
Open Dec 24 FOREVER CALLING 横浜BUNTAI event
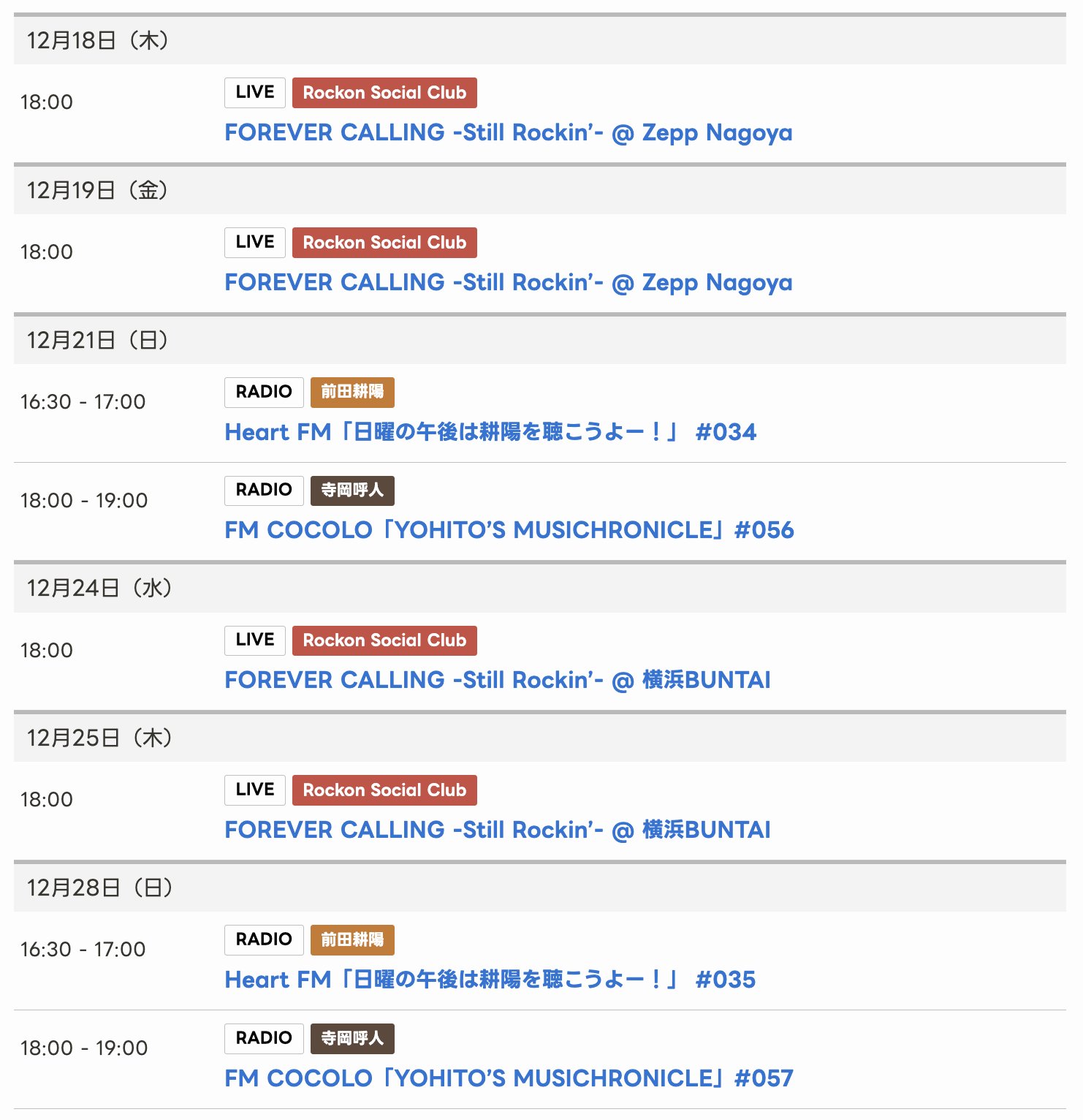tap(497, 681)
